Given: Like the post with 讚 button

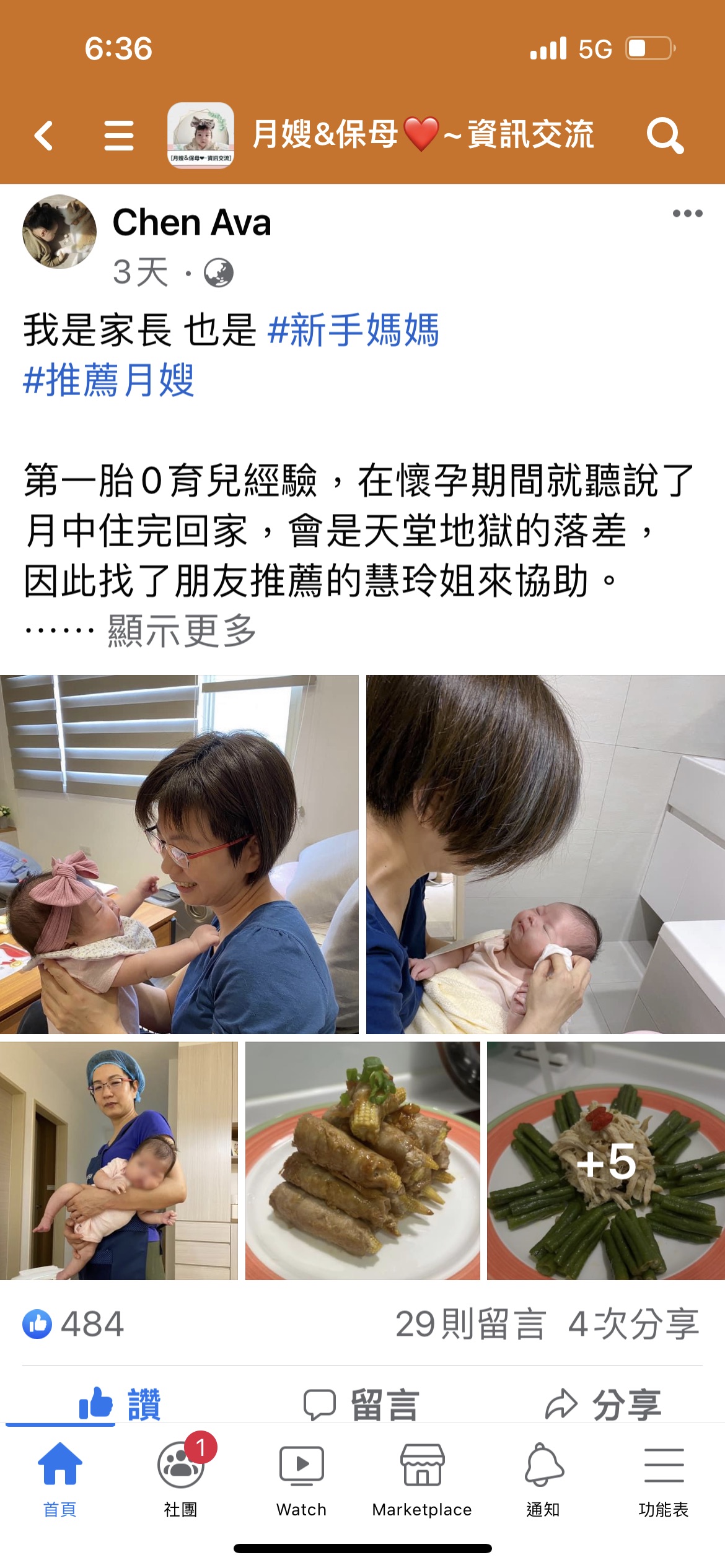Looking at the screenshot, I should point(120,1405).
